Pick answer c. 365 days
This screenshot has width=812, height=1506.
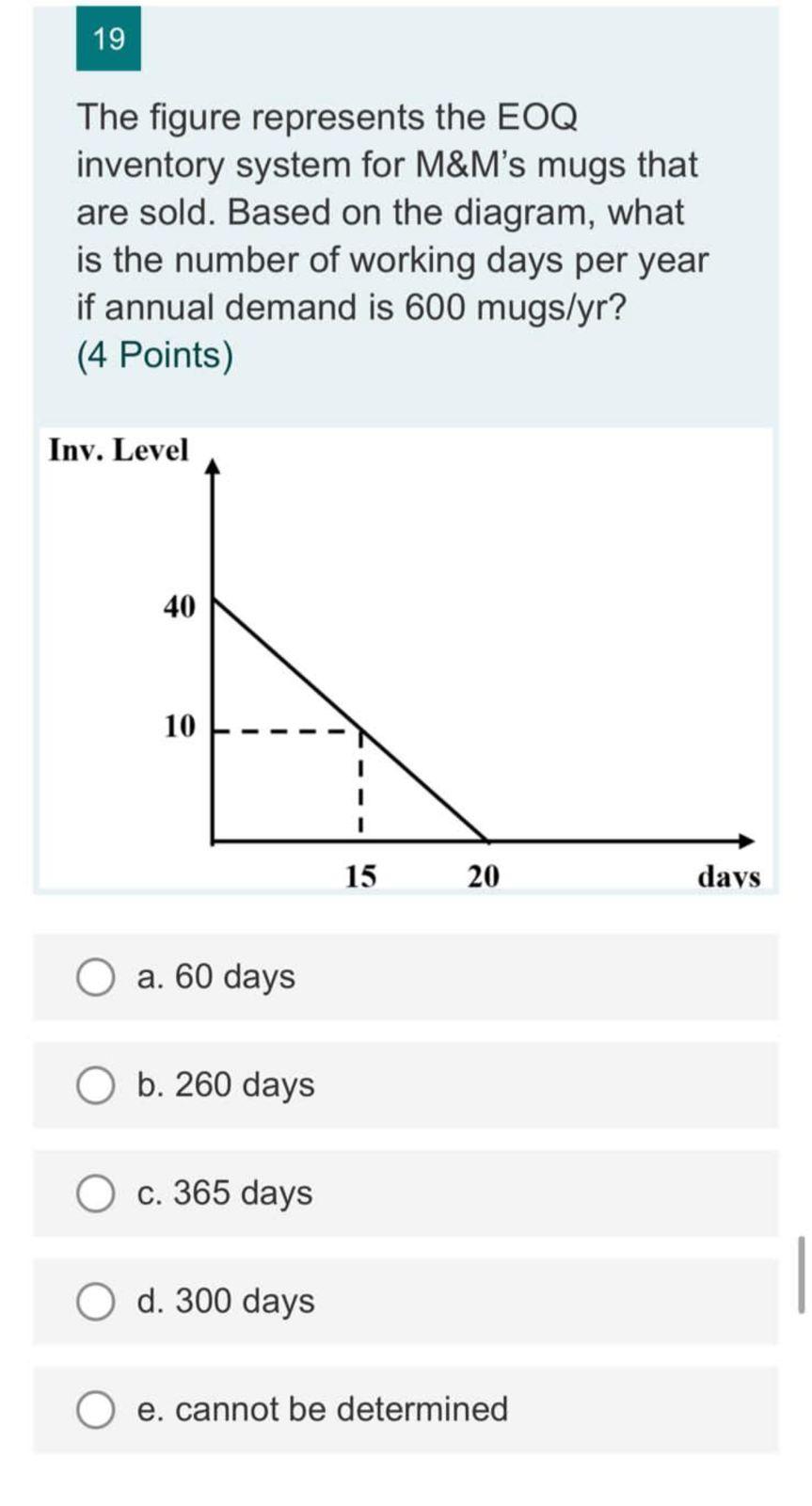95,1194
